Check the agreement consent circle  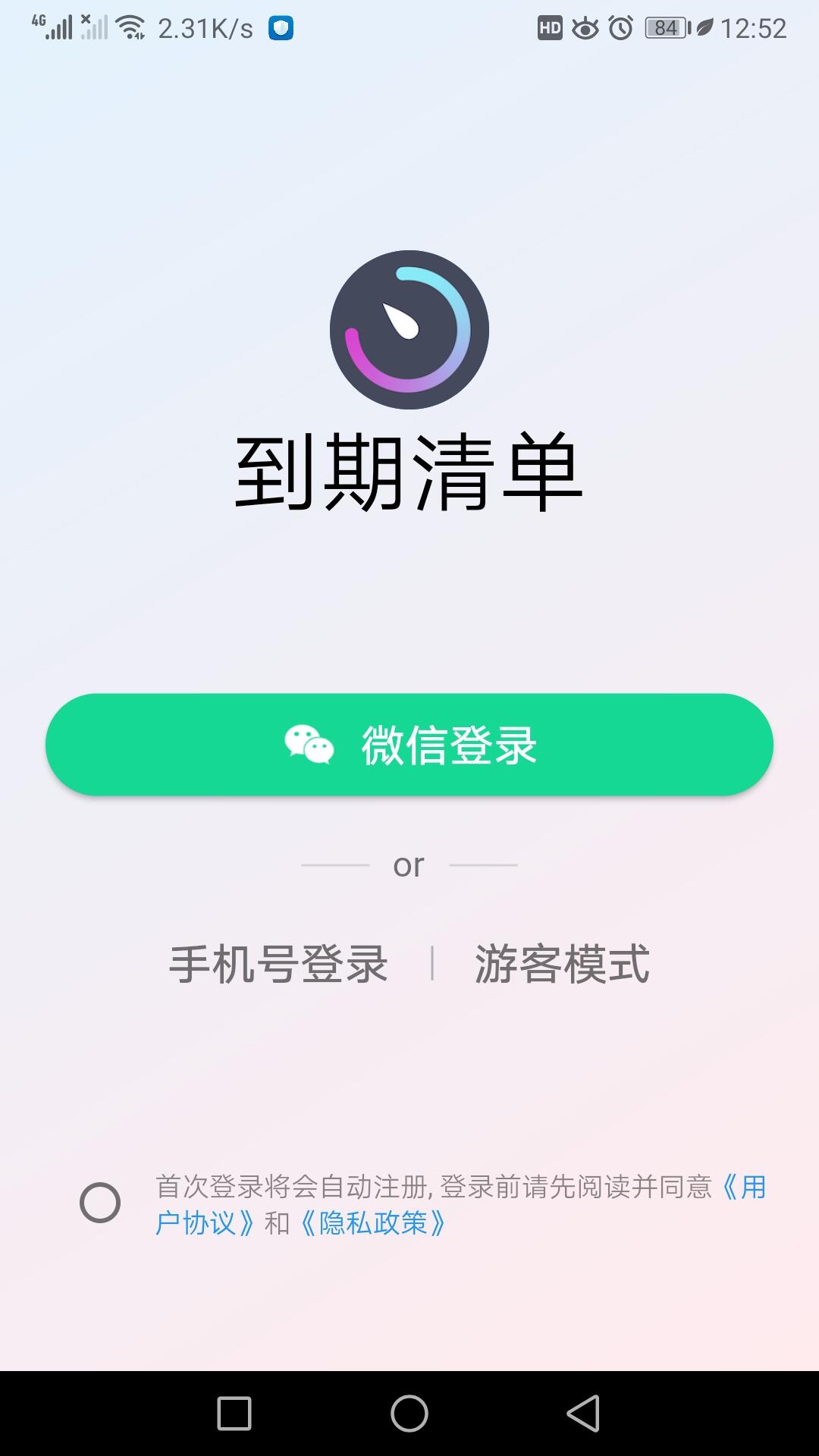coord(100,1203)
